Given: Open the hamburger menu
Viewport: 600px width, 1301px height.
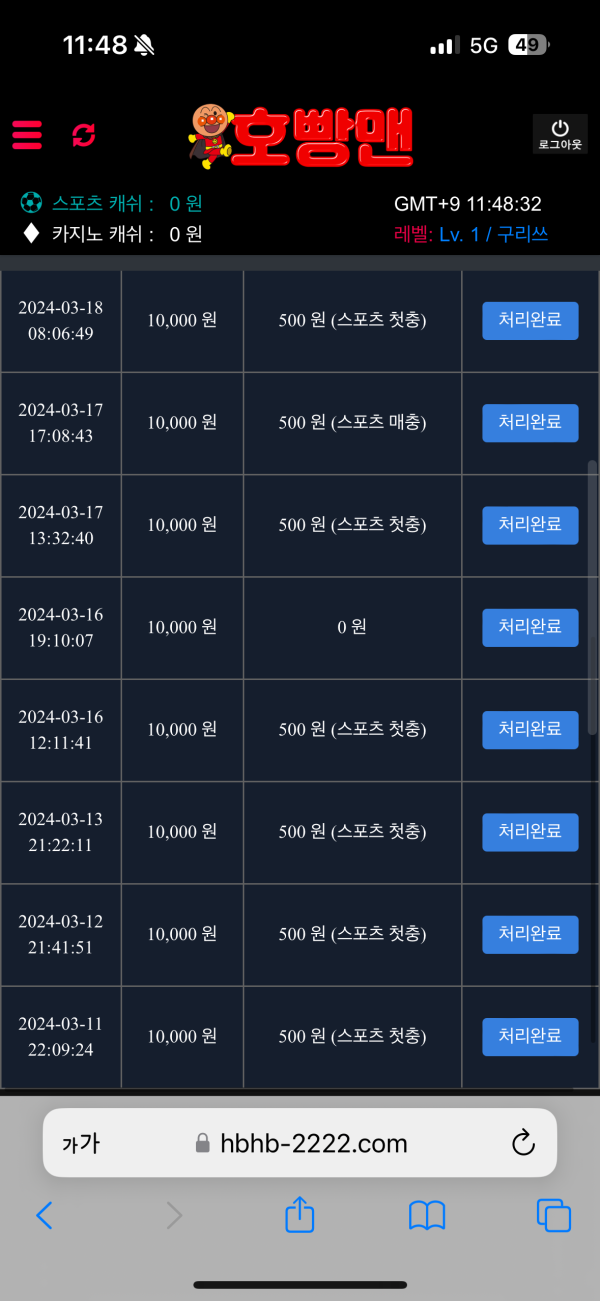Looking at the screenshot, I should [x=27, y=135].
